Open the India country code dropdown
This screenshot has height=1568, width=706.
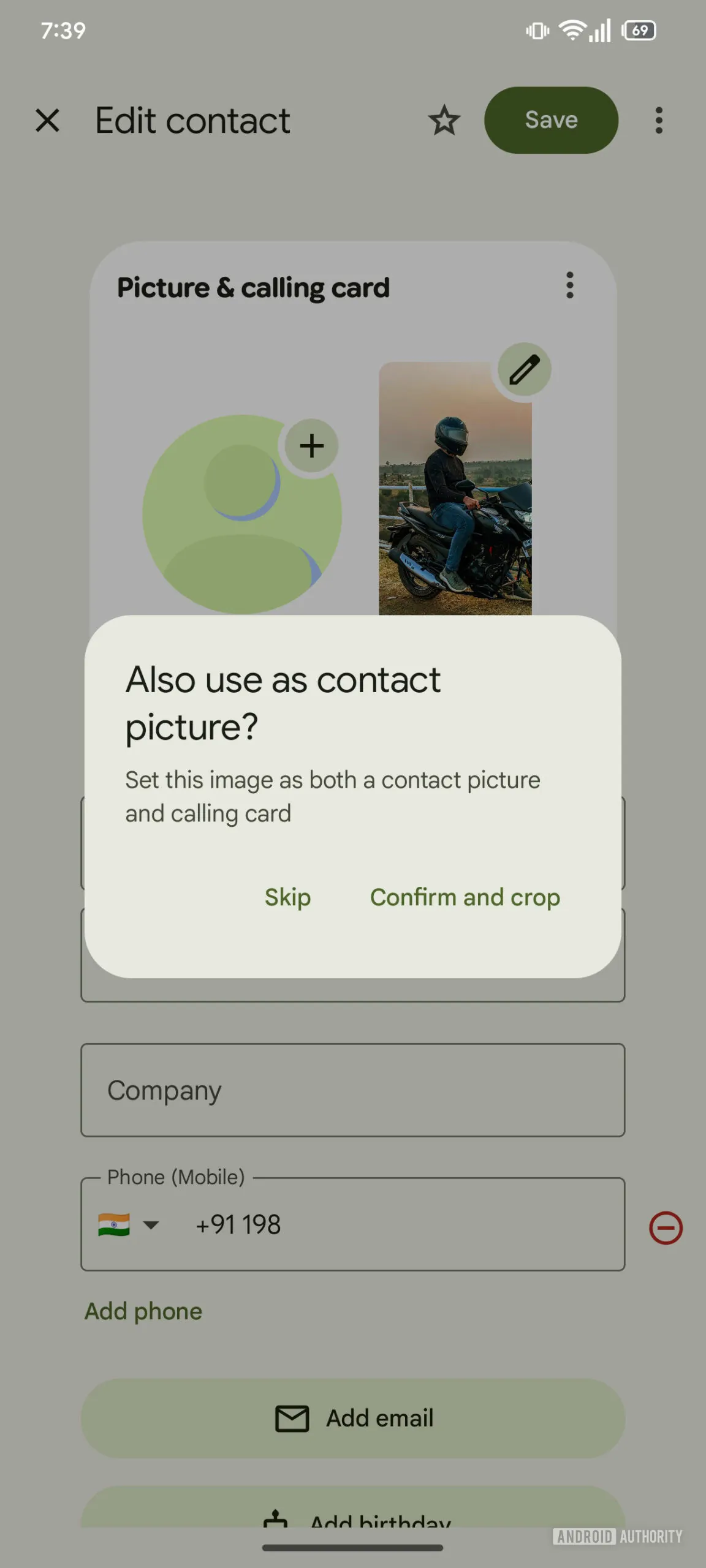129,1225
